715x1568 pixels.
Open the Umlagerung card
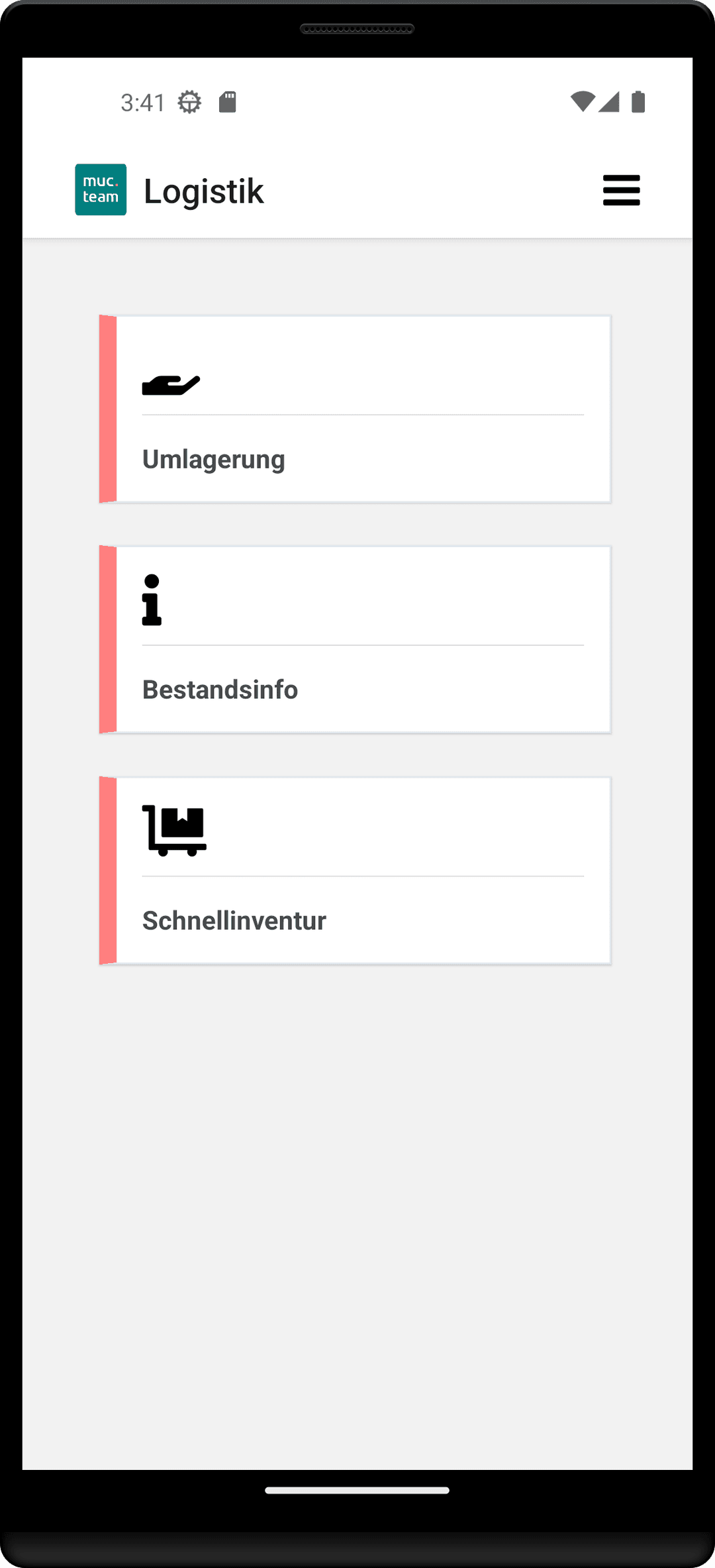[356, 409]
